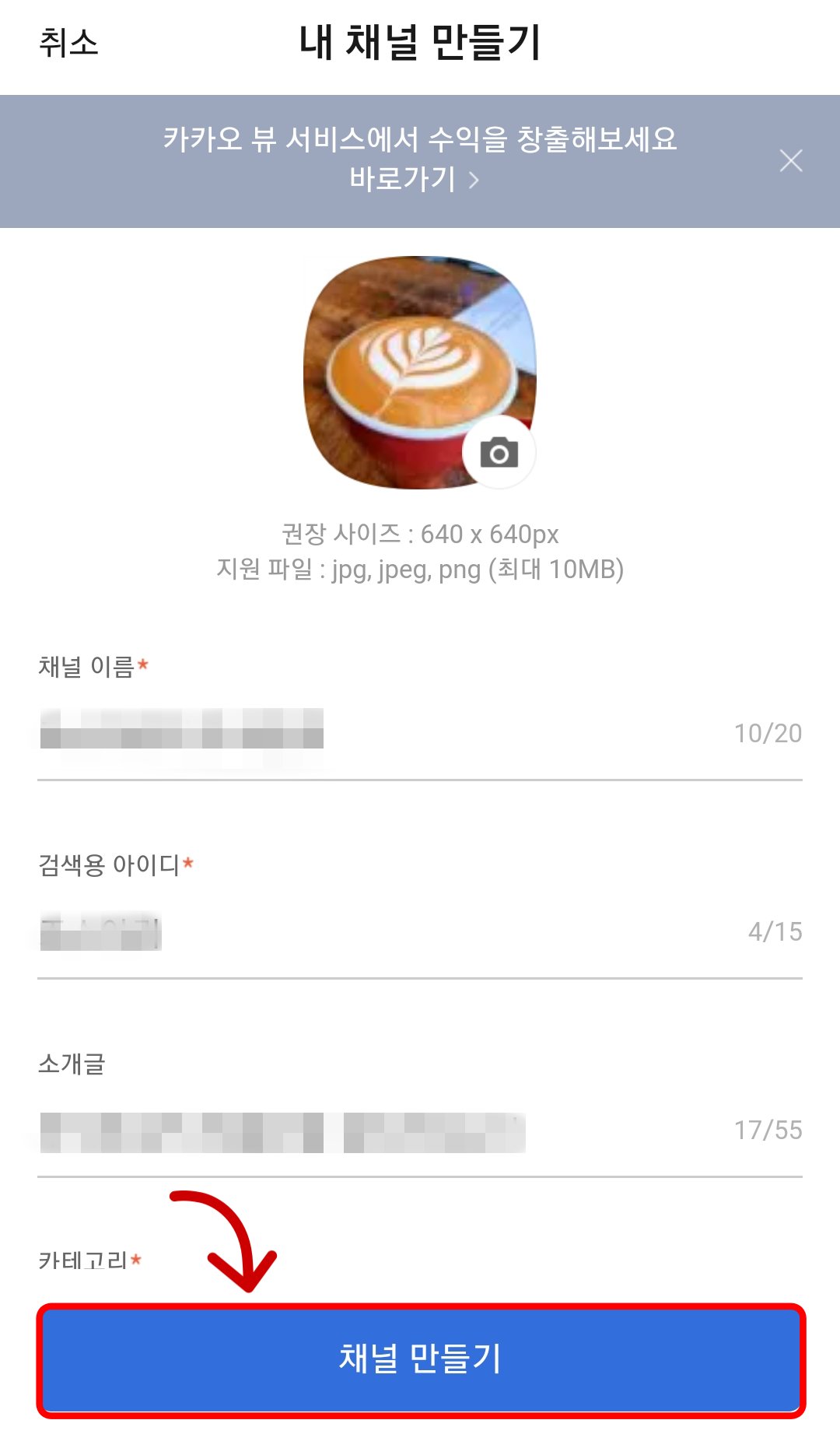Image resolution: width=840 pixels, height=1434 pixels.
Task: Tap the supported file formats text line
Action: coord(420,572)
